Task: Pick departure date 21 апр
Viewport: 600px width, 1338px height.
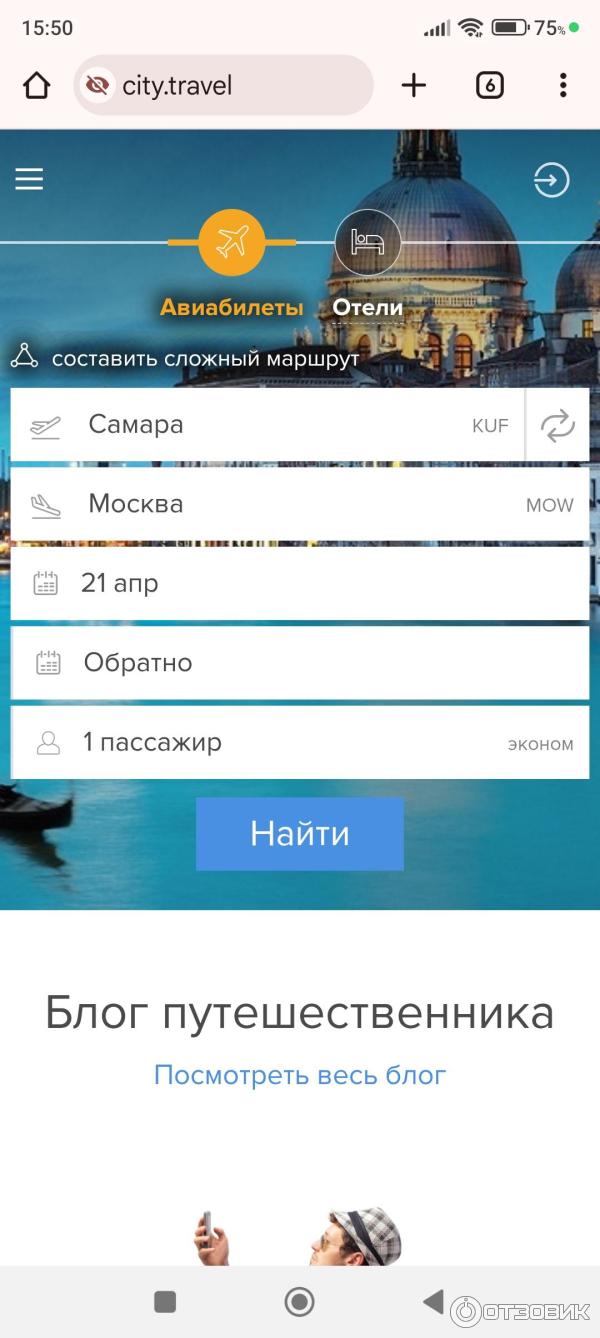Action: click(299, 583)
